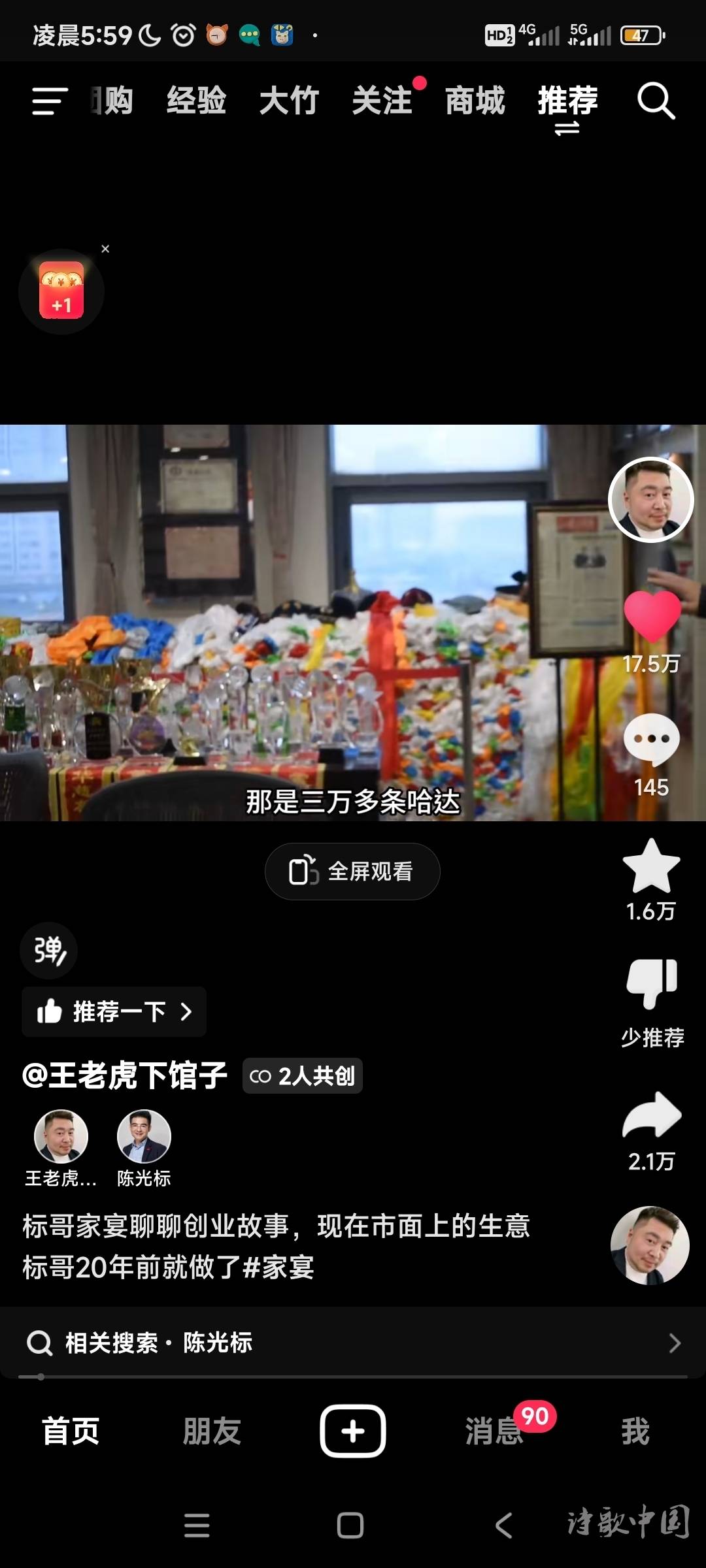This screenshot has width=706, height=1568.
Task: Open the red envelope +1 reward
Action: click(61, 291)
